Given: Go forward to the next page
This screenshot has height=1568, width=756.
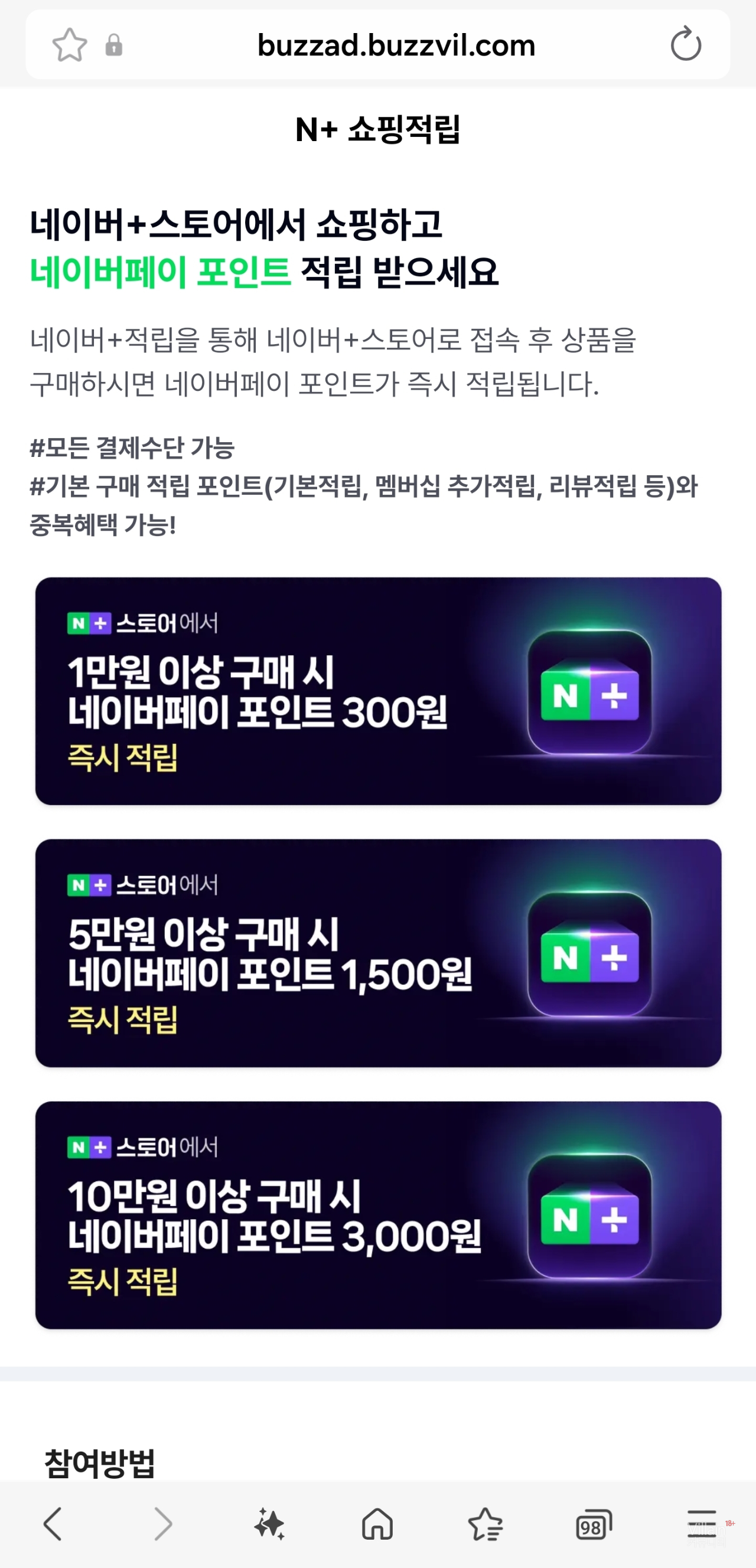Looking at the screenshot, I should pos(162,1524).
